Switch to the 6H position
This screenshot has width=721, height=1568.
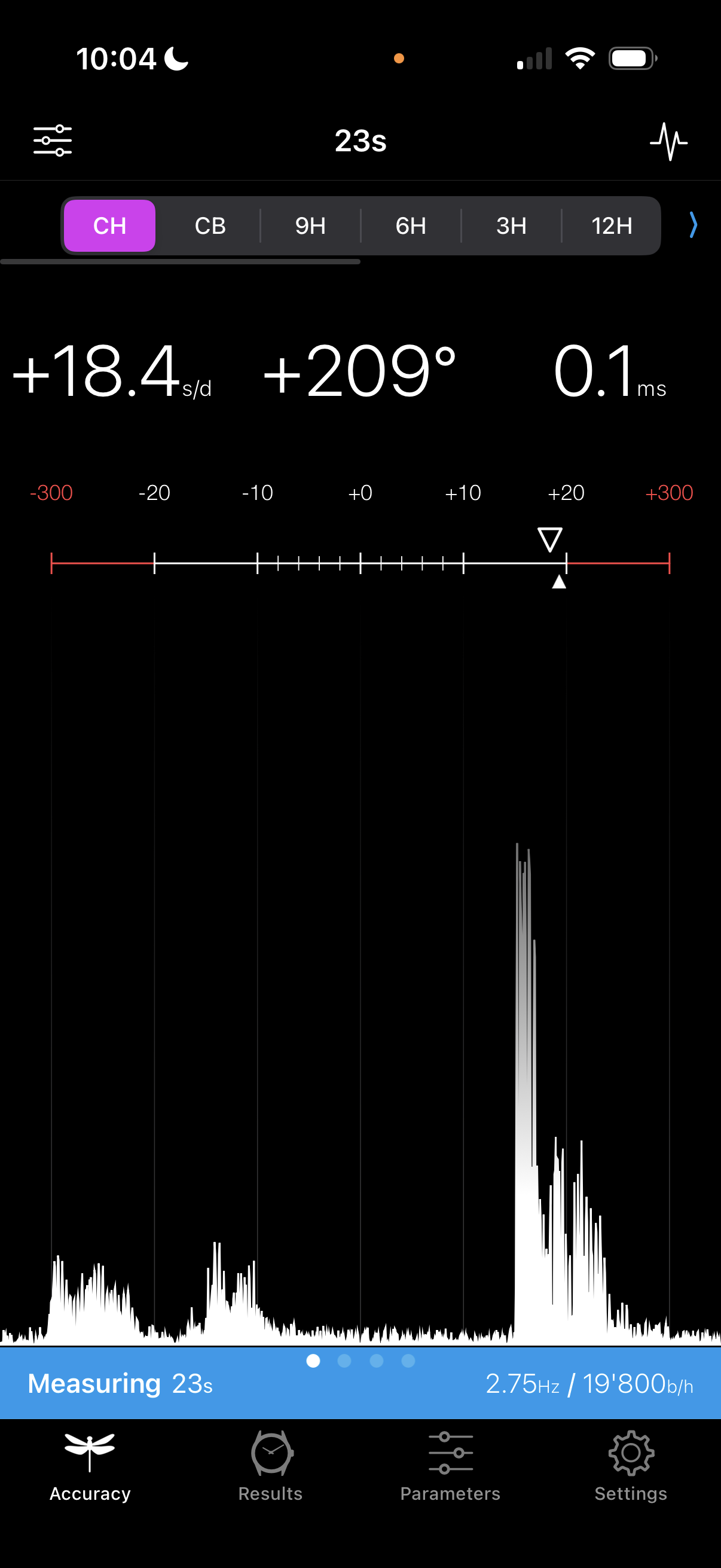click(411, 226)
